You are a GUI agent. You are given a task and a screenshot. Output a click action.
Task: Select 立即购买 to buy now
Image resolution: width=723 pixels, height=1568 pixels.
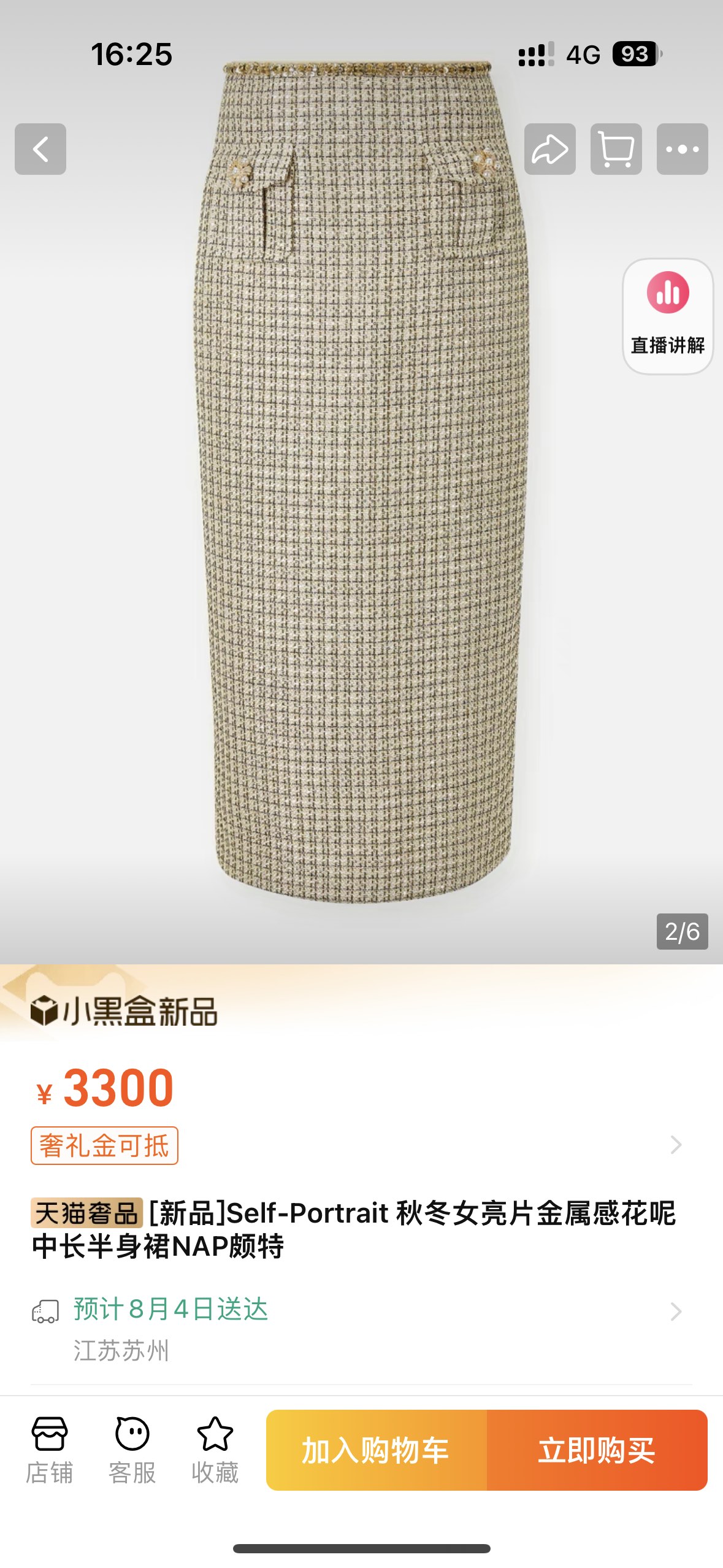pyautogui.click(x=597, y=1450)
